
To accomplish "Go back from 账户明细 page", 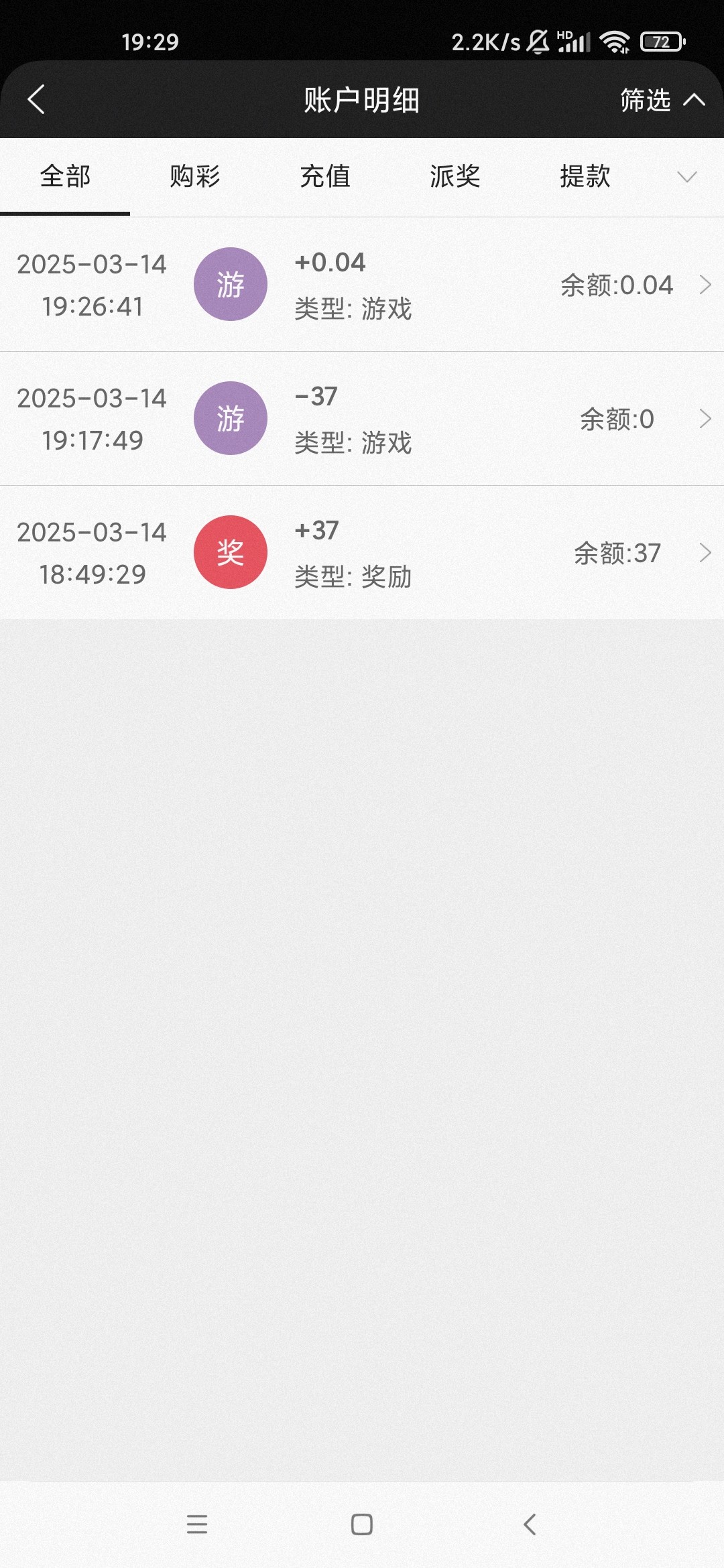I will click(x=37, y=100).
